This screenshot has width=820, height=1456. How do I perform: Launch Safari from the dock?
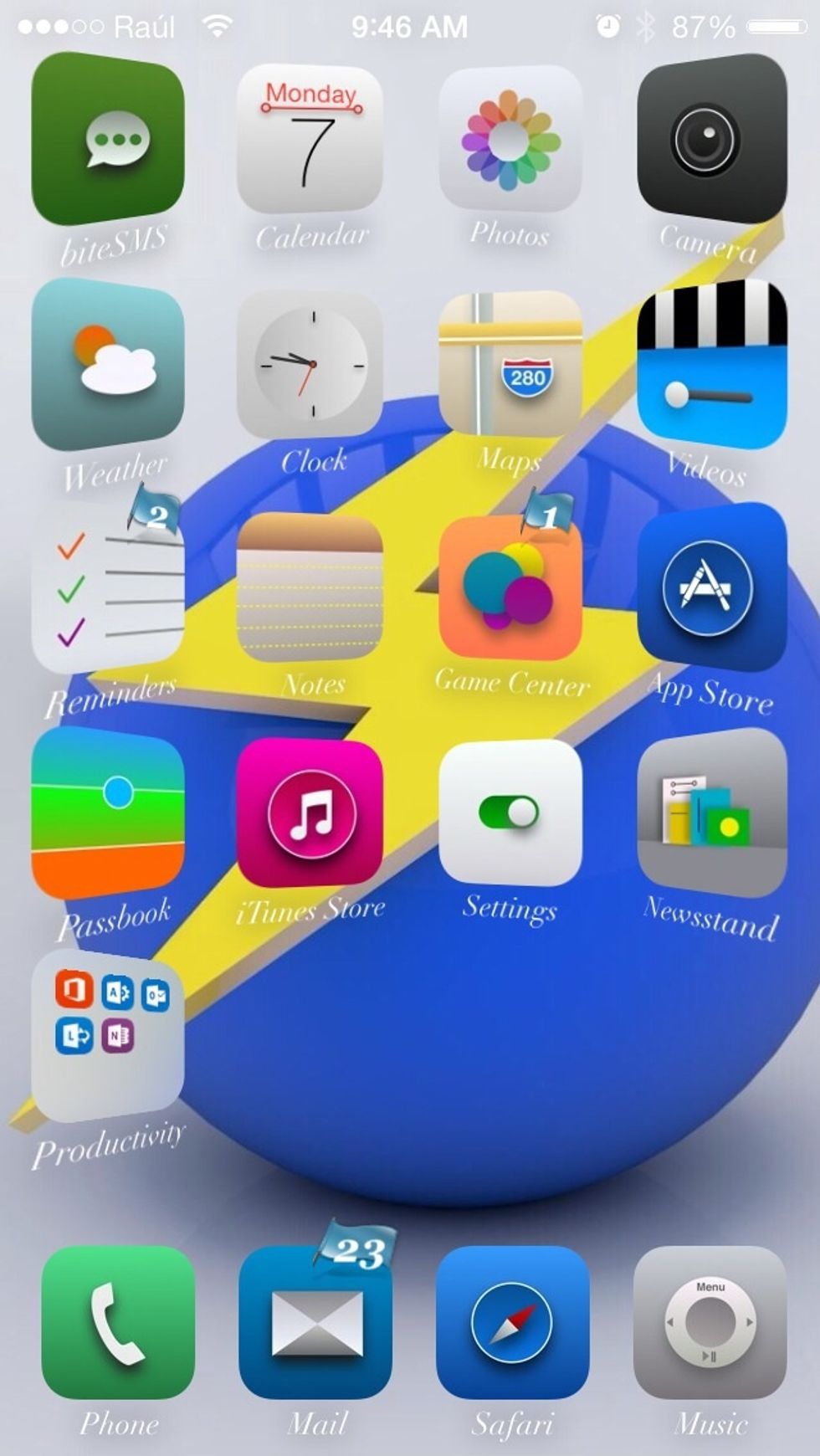(513, 1322)
